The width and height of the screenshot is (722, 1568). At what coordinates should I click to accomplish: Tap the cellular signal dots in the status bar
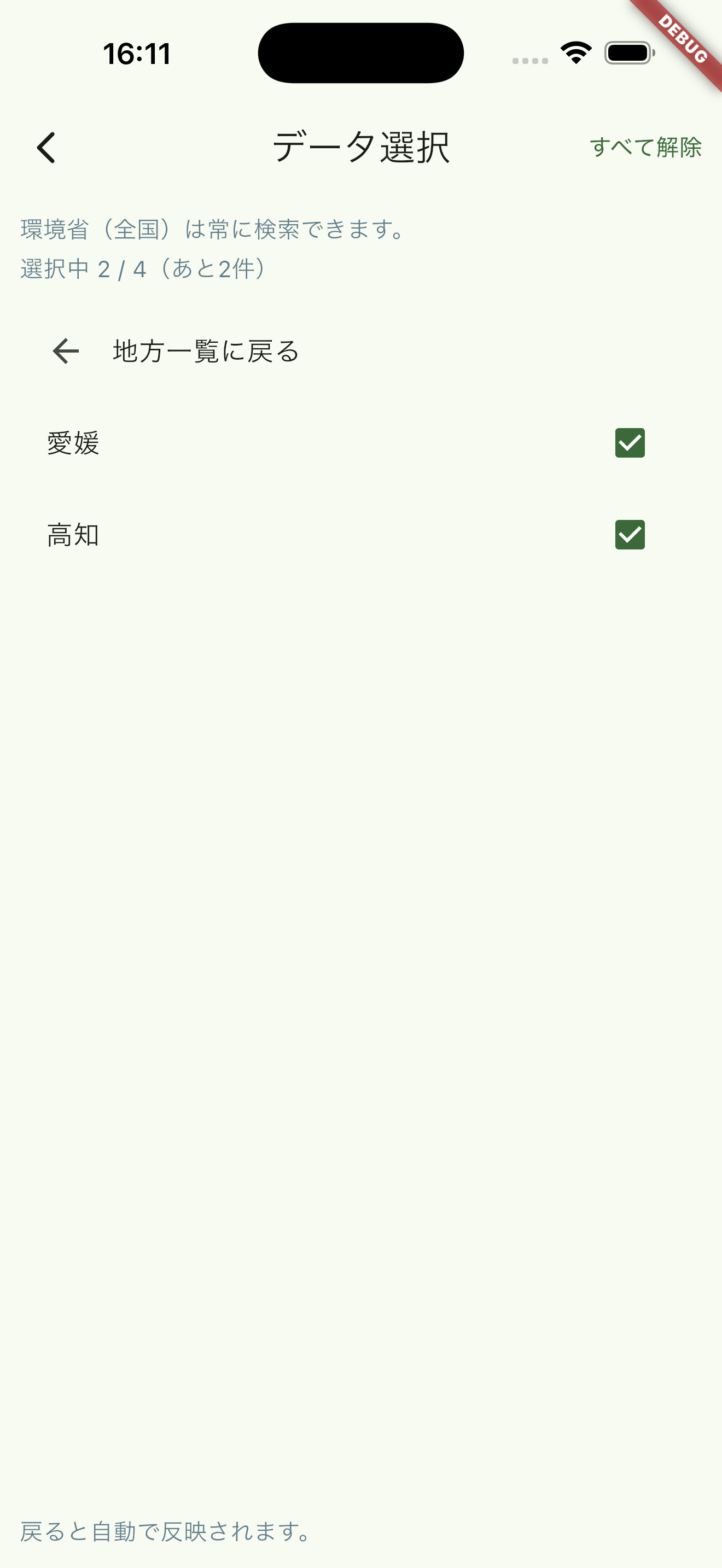tap(527, 59)
